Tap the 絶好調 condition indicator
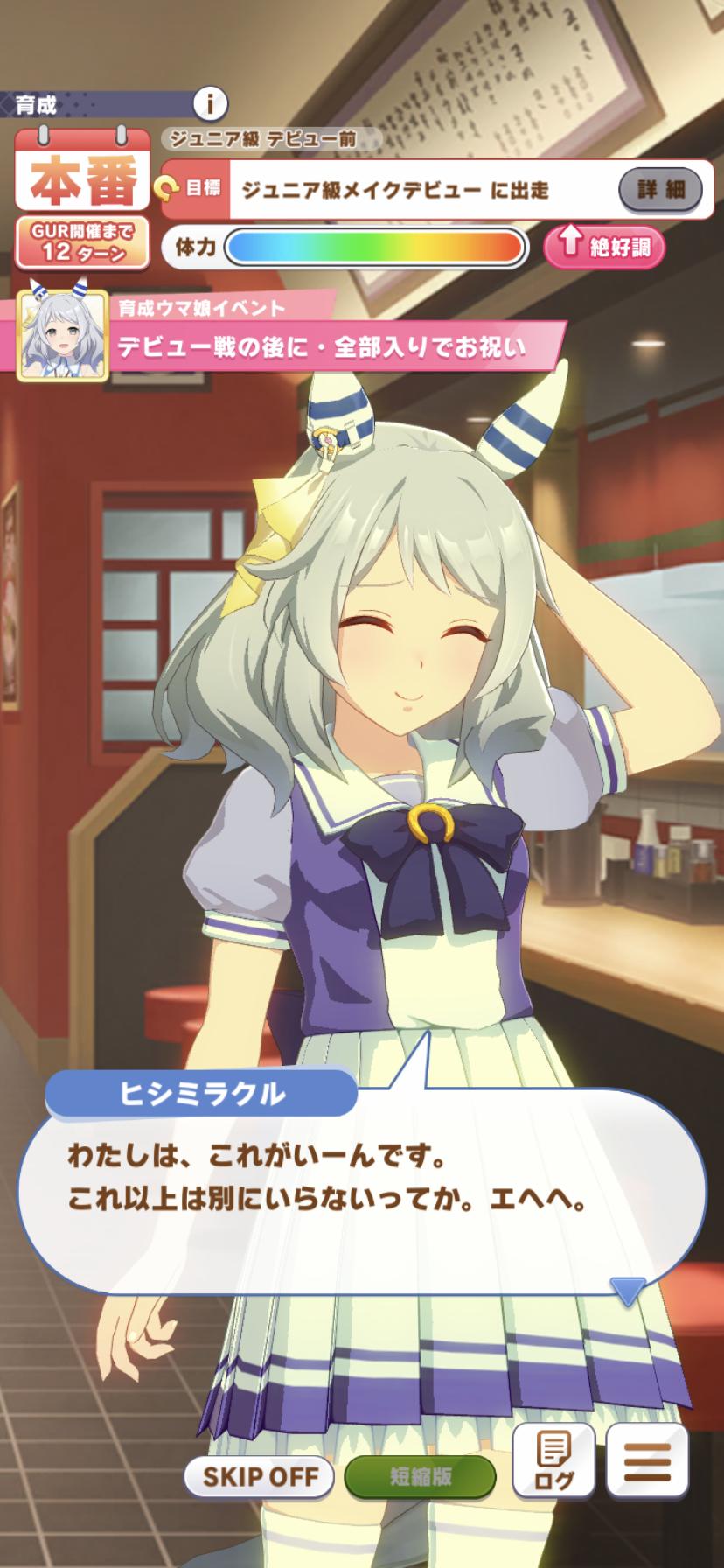The image size is (724, 1568). point(604,246)
